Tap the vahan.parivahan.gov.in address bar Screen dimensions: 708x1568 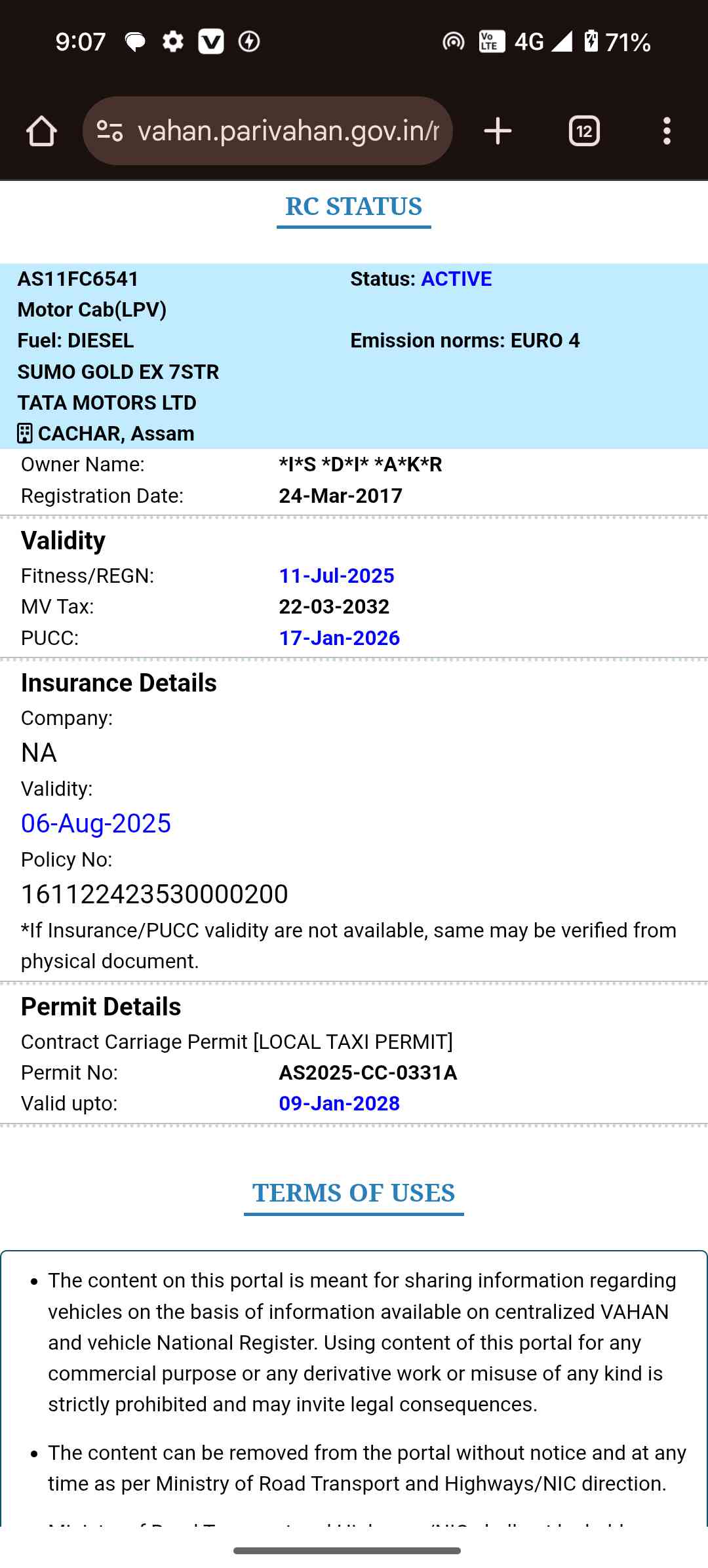coord(288,131)
